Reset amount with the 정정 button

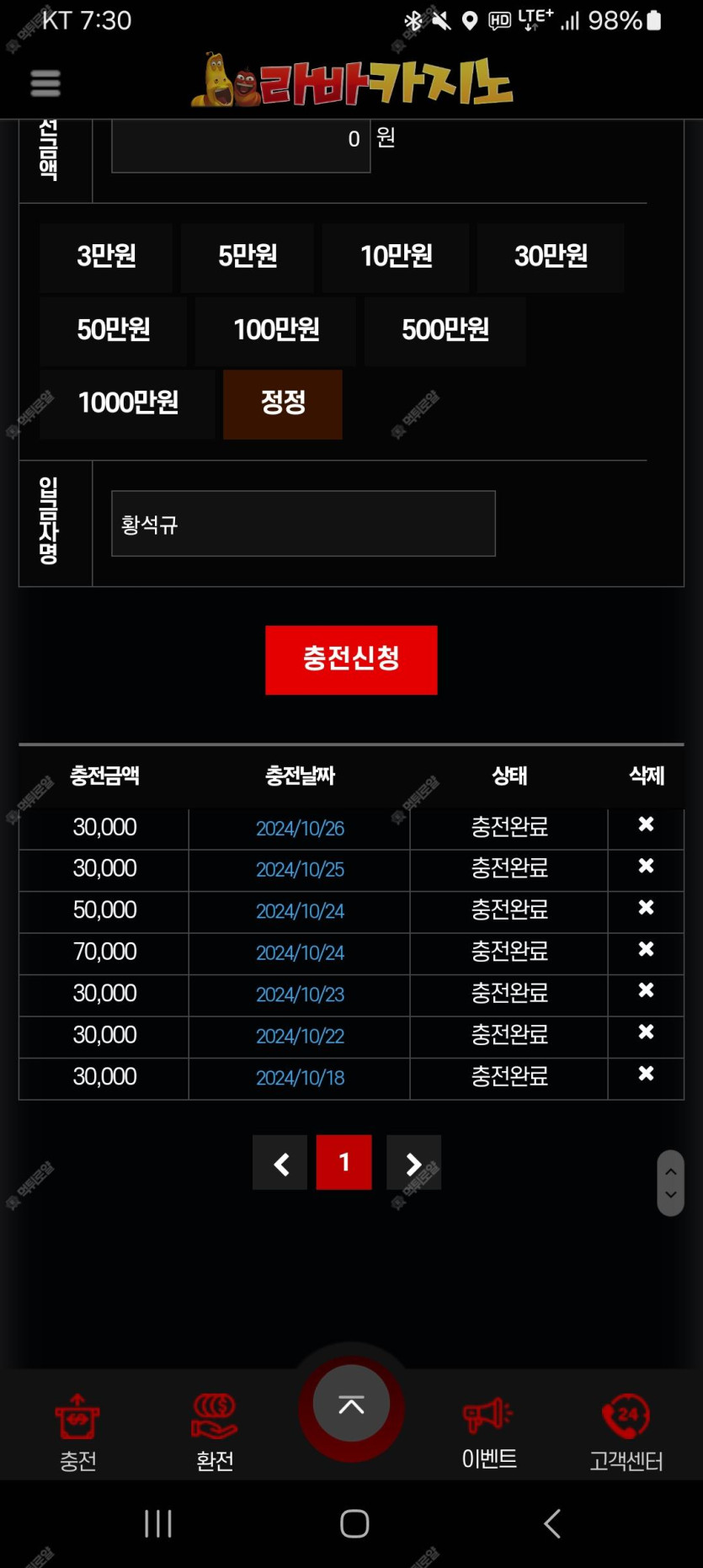(283, 403)
